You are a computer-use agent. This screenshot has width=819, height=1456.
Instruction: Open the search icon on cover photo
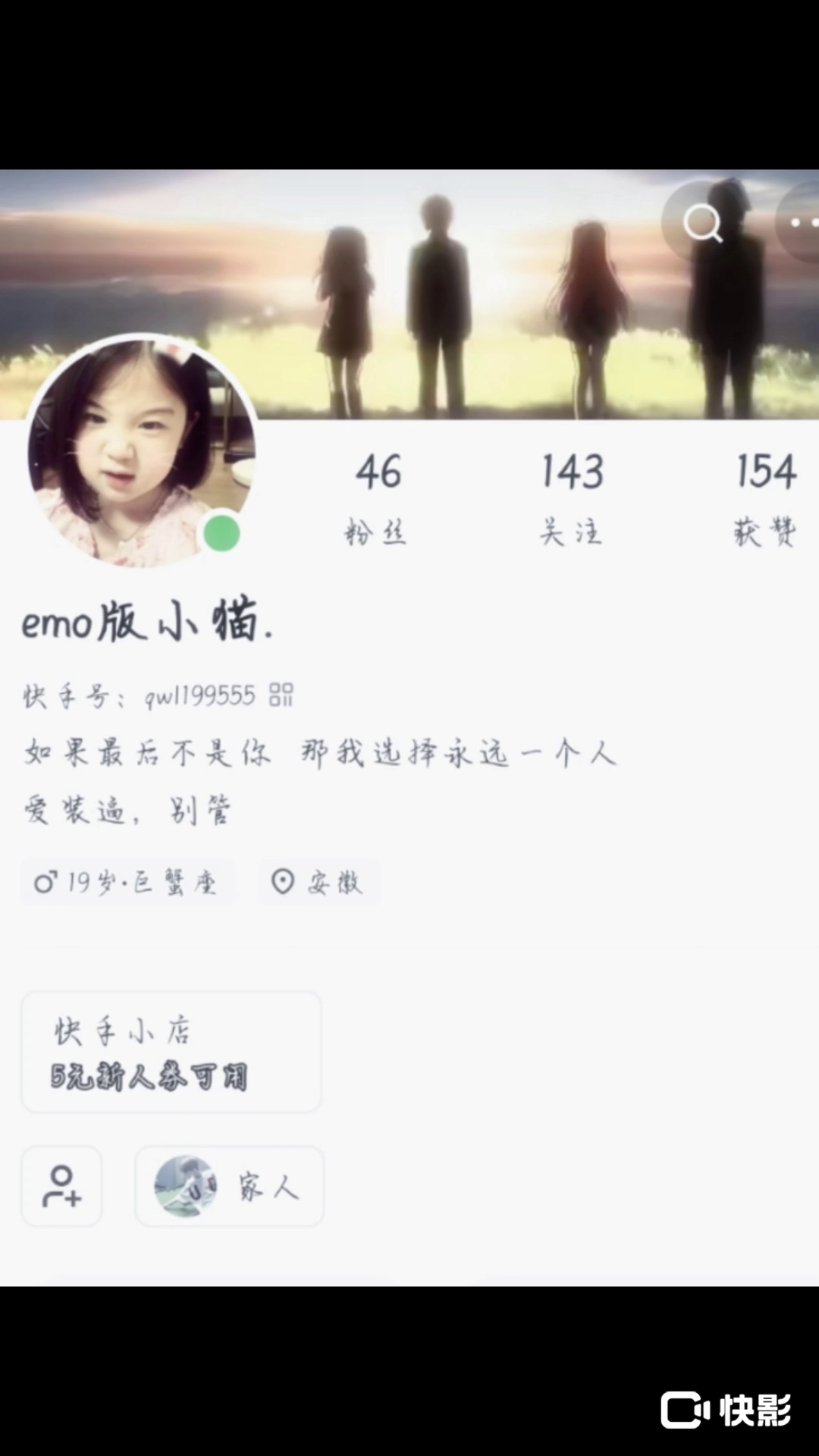(702, 222)
